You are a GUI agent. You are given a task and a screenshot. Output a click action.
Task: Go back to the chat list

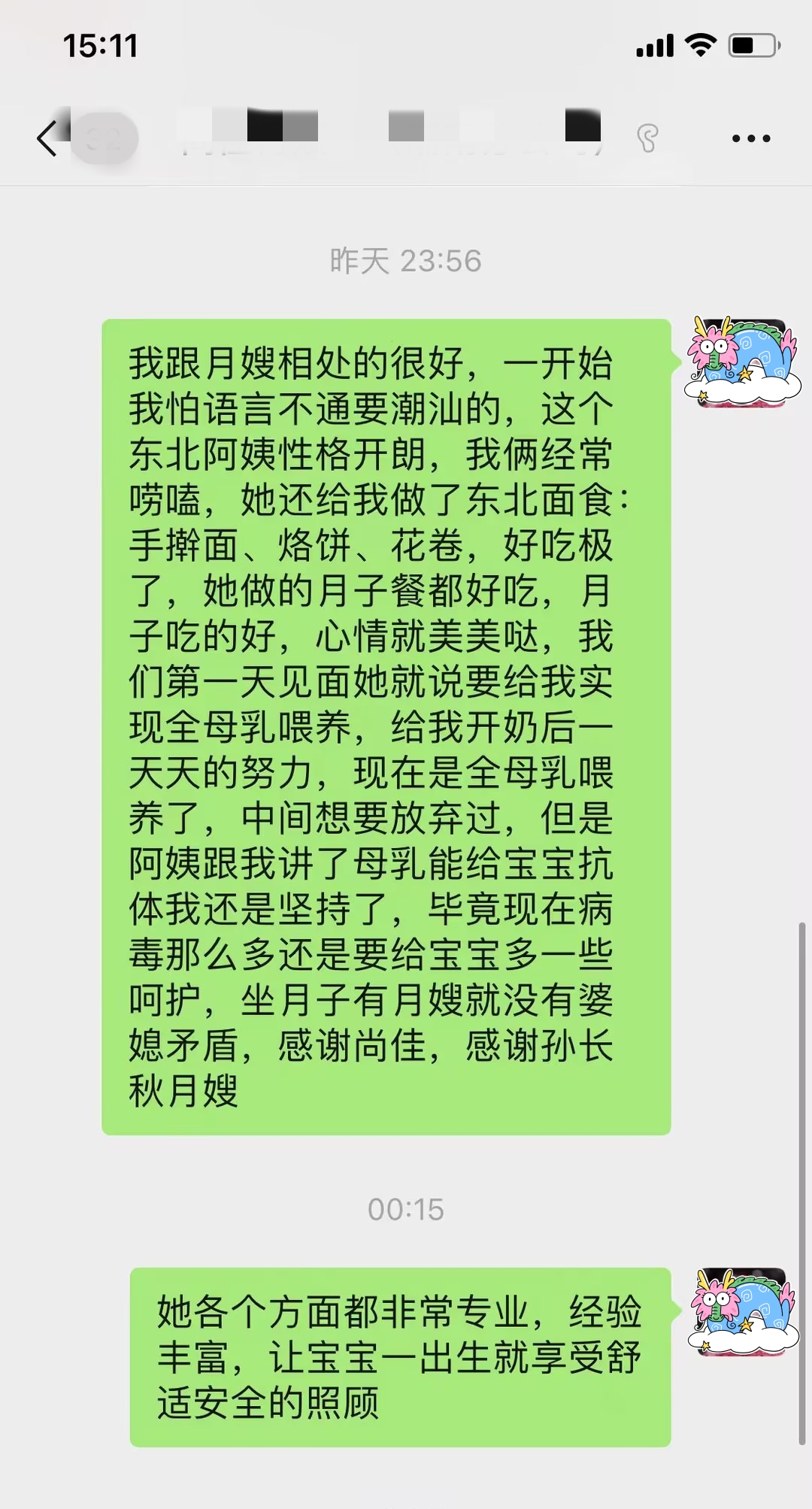coord(47,138)
